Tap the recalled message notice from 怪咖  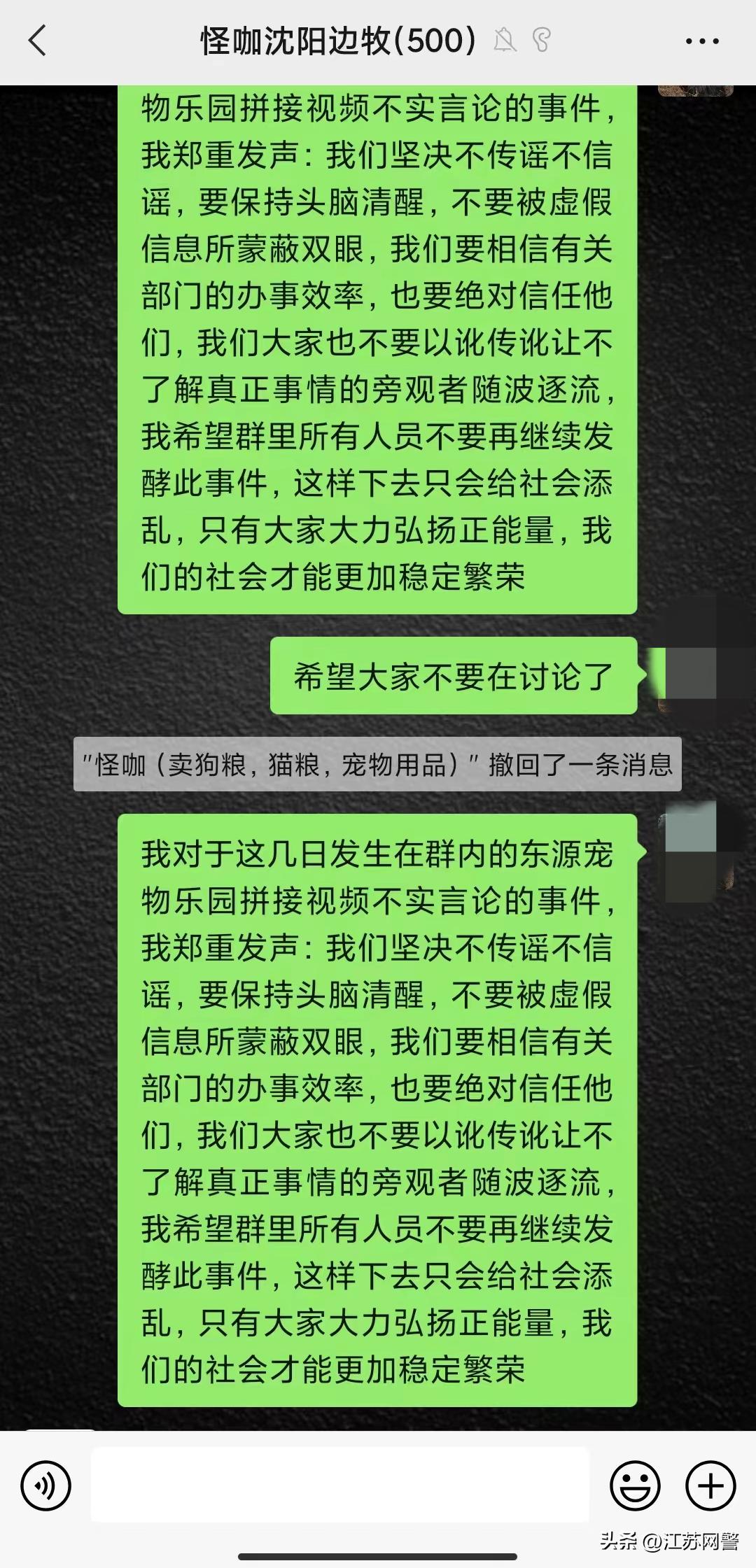coord(378,766)
